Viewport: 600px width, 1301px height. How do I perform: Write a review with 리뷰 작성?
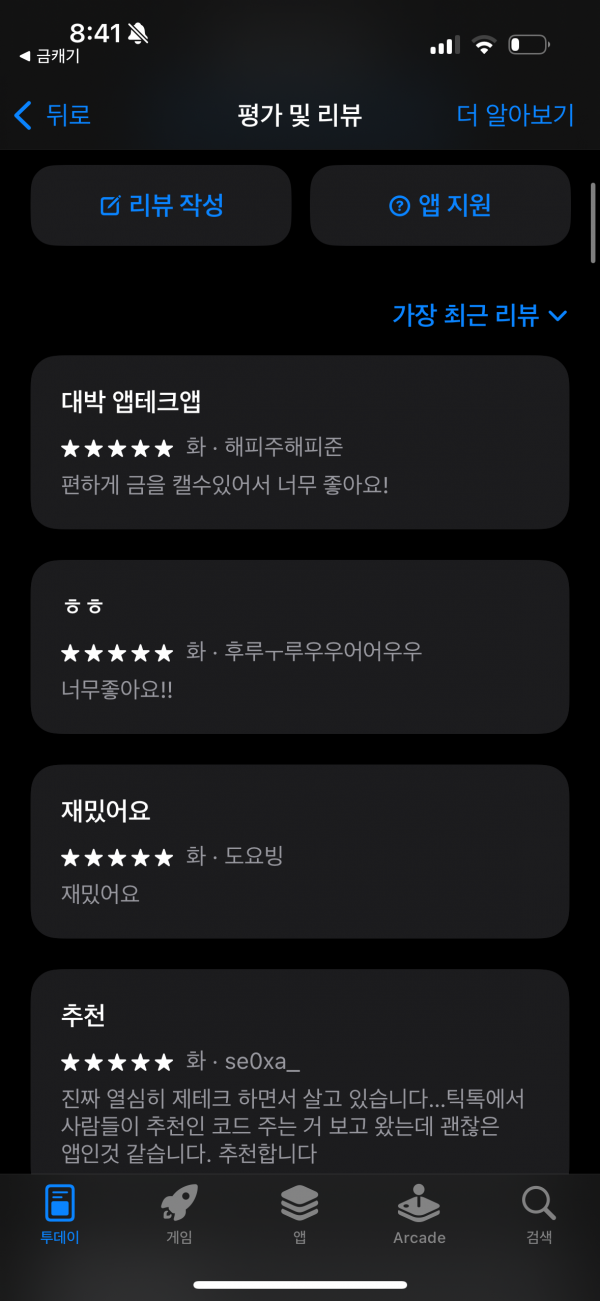point(161,206)
